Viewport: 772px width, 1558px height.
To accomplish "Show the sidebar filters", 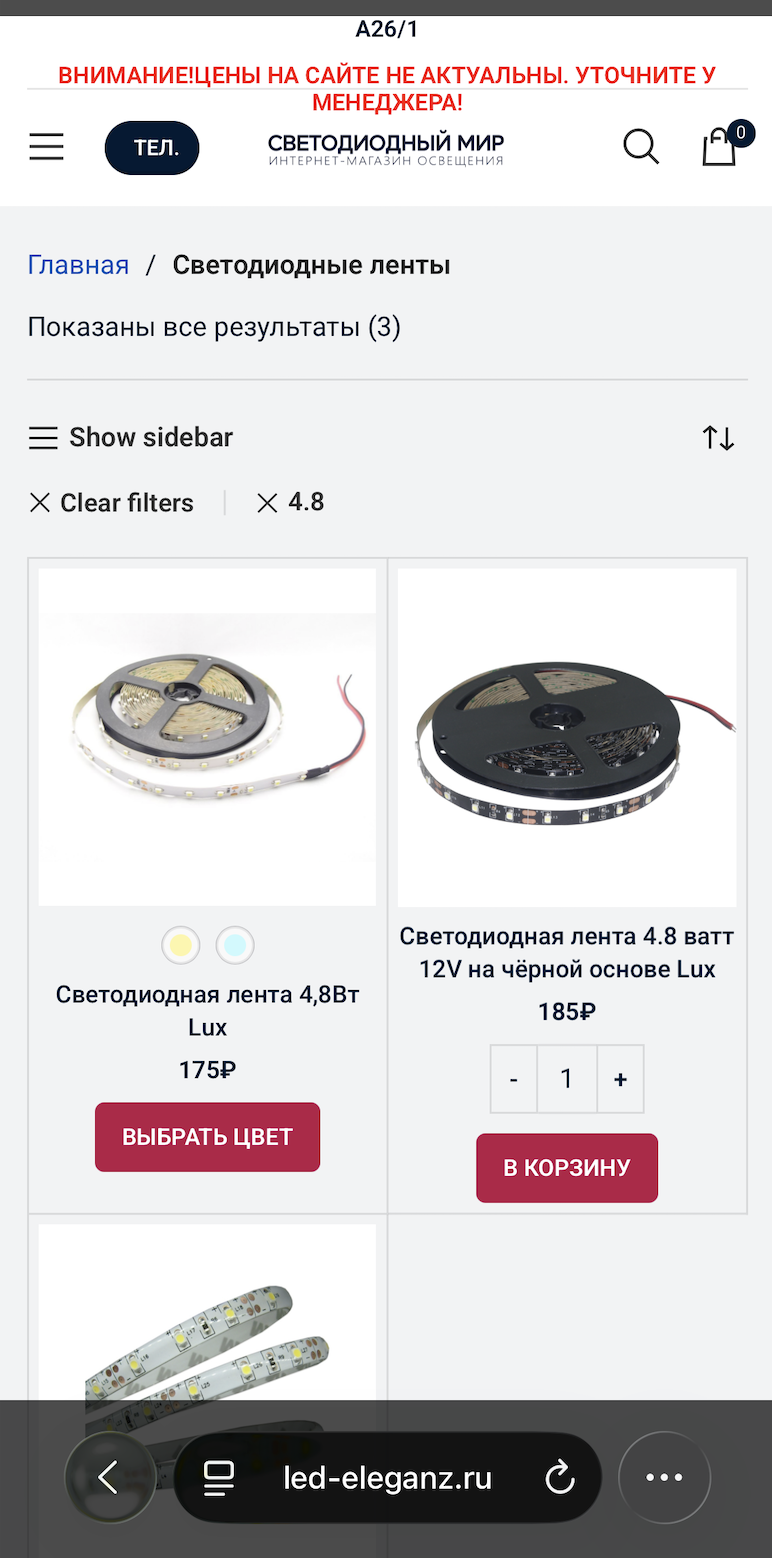I will [130, 438].
